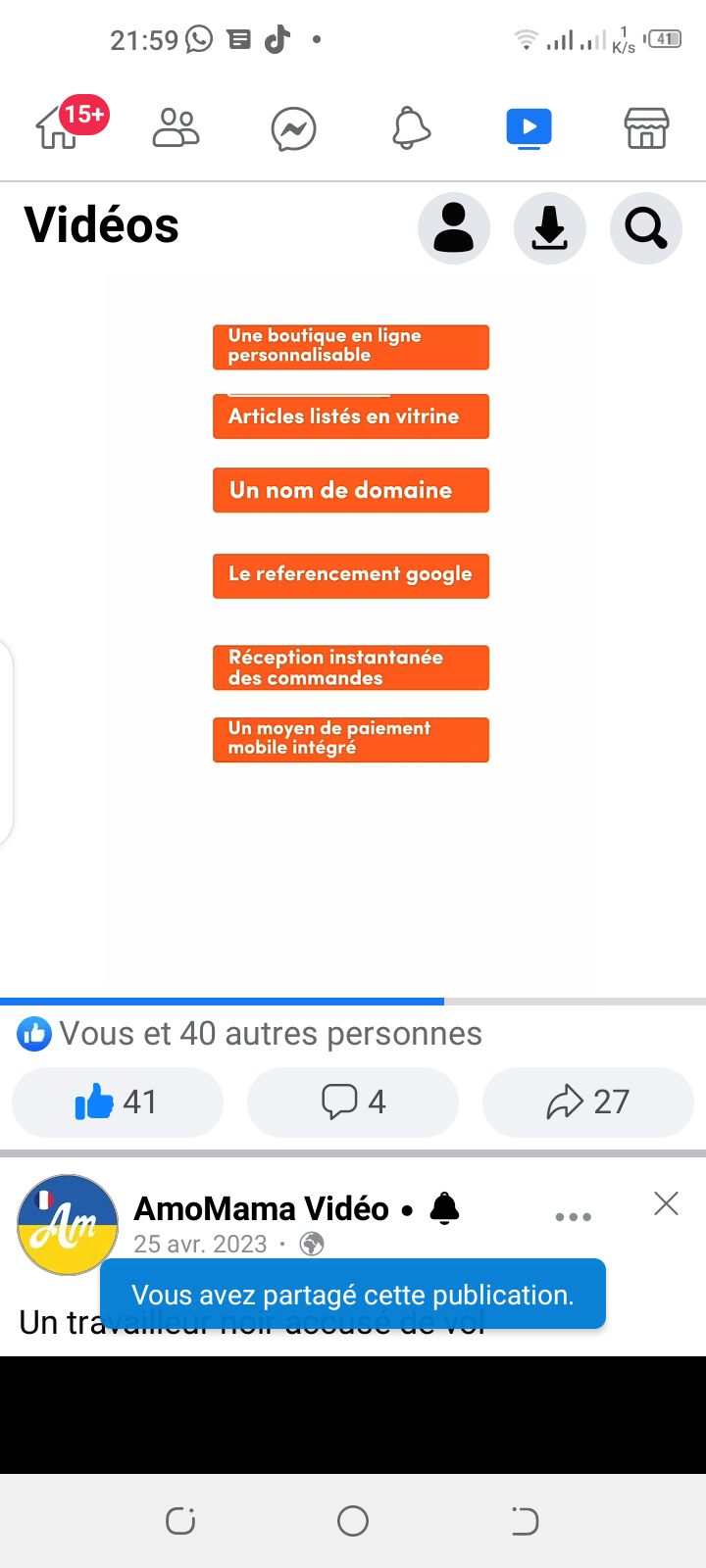Go to the Facebook home feed tab
The width and height of the screenshot is (706, 1568).
[59, 127]
